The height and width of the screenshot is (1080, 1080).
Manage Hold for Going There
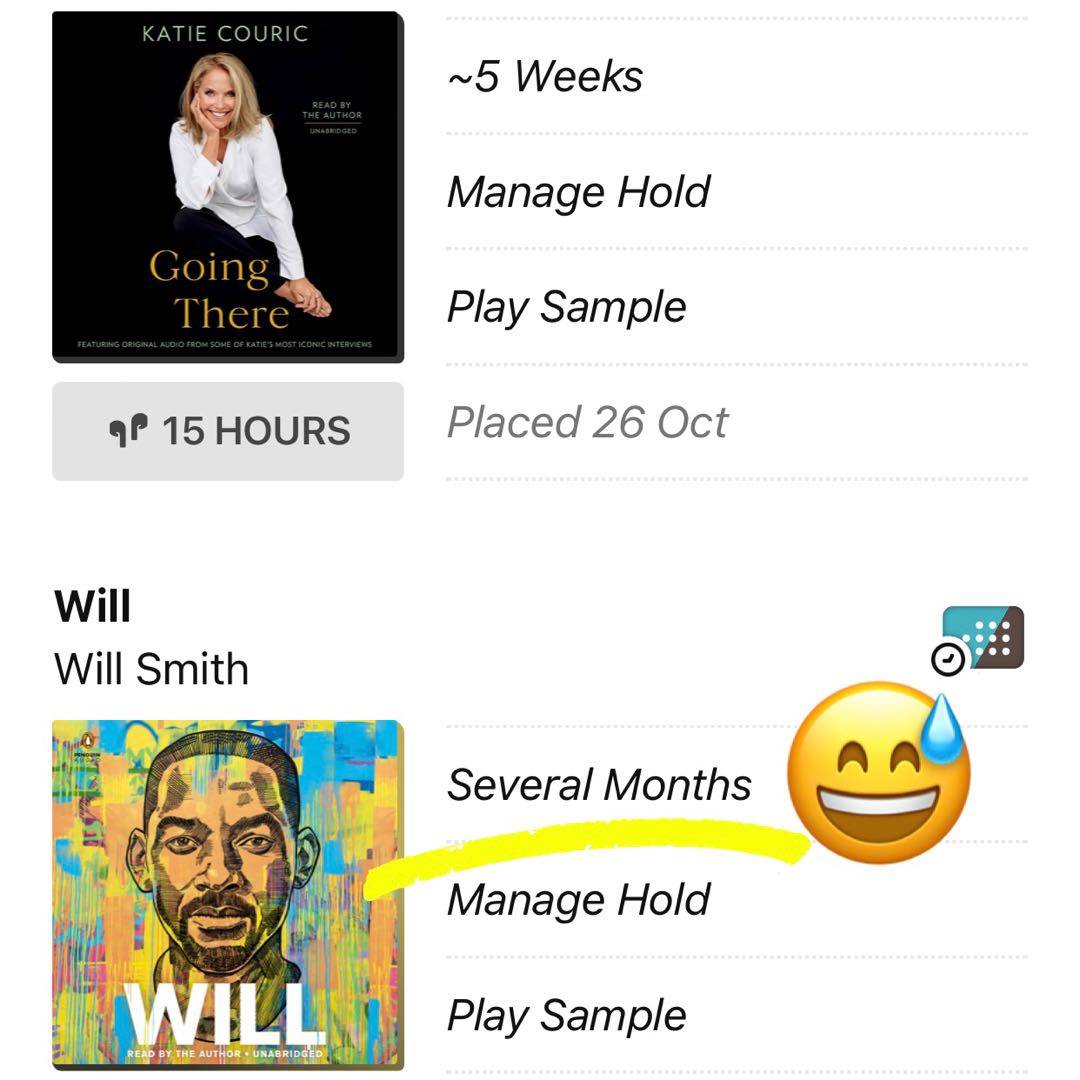pyautogui.click(x=578, y=192)
